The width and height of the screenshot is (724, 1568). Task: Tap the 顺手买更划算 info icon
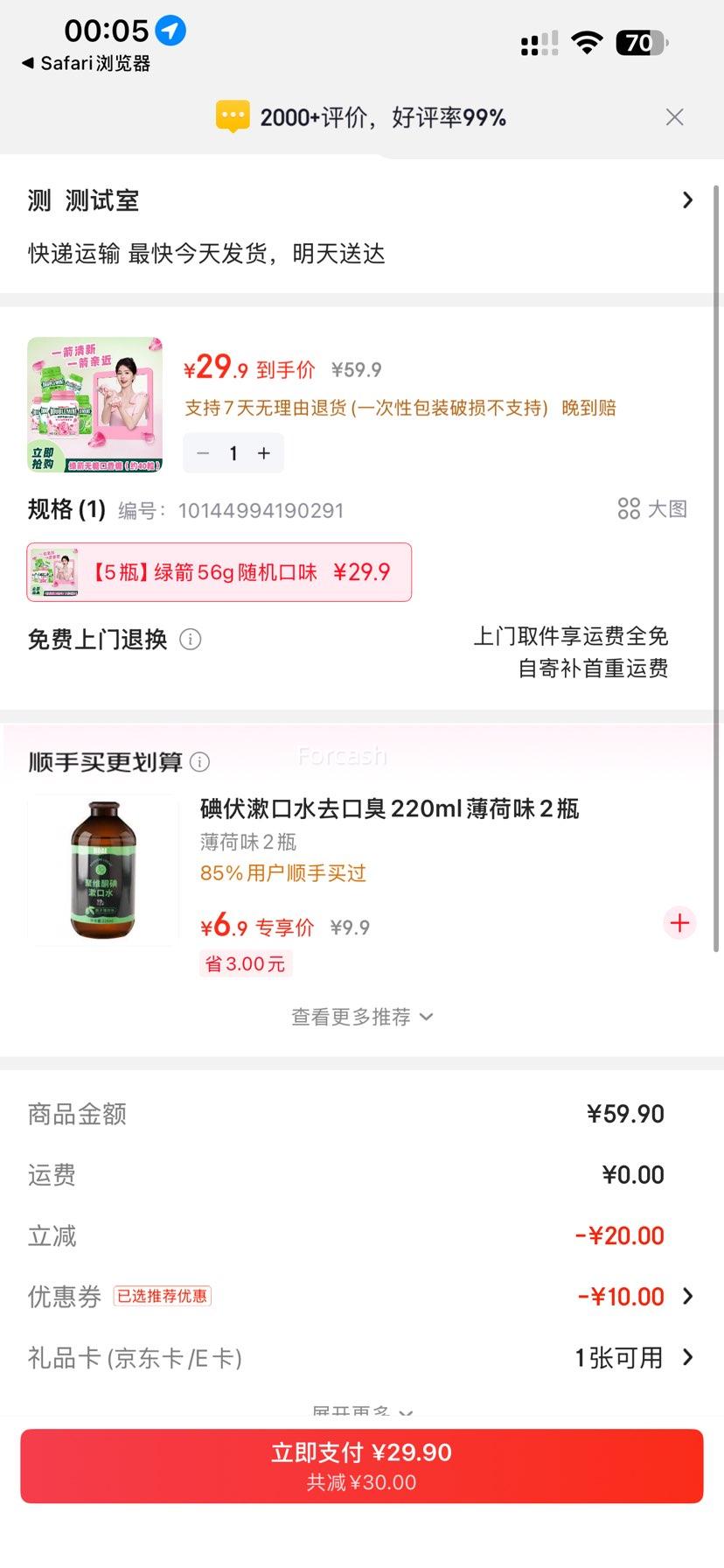coord(200,762)
